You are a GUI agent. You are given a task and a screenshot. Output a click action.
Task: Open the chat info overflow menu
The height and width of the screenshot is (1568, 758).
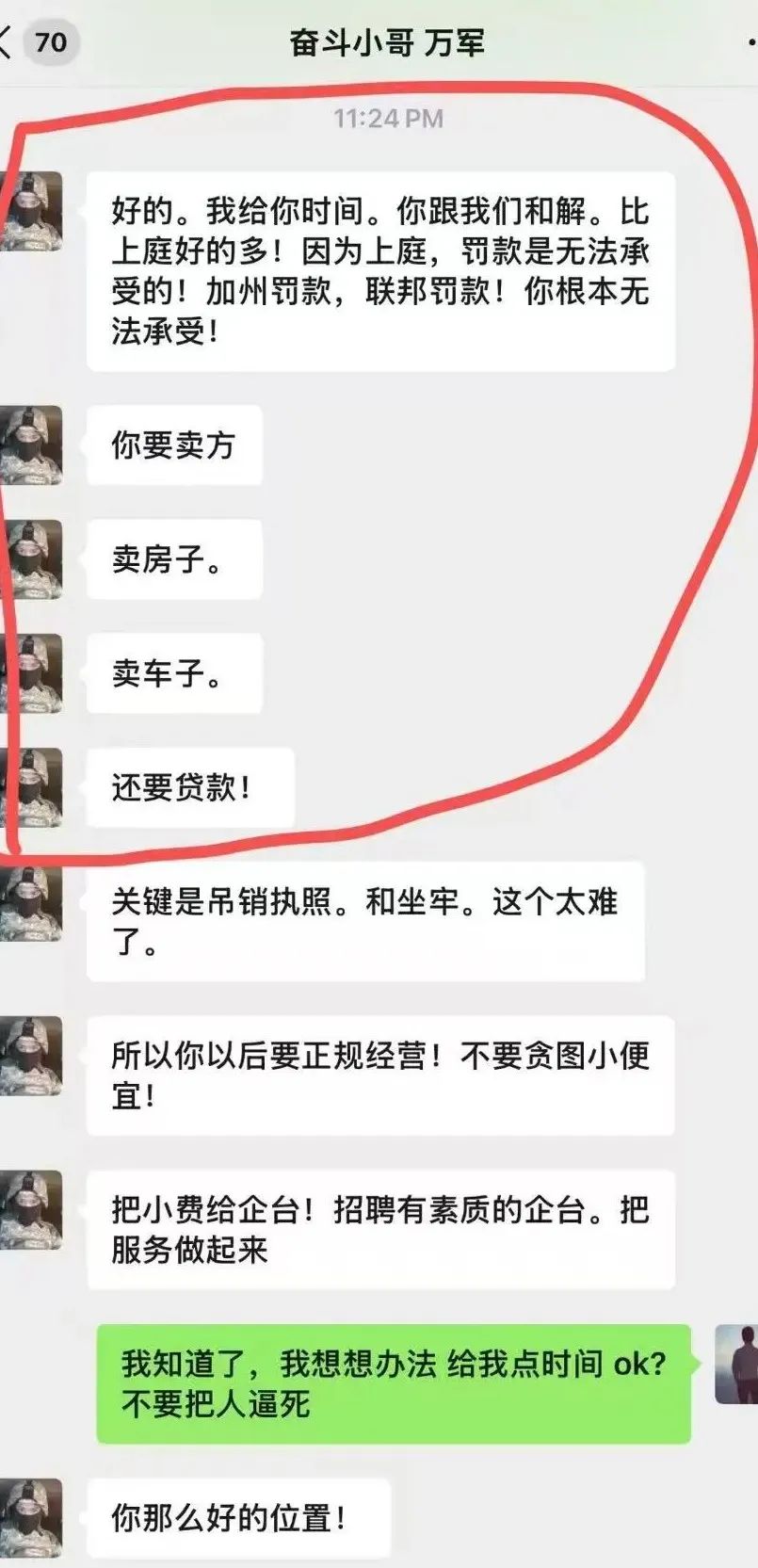tap(750, 43)
